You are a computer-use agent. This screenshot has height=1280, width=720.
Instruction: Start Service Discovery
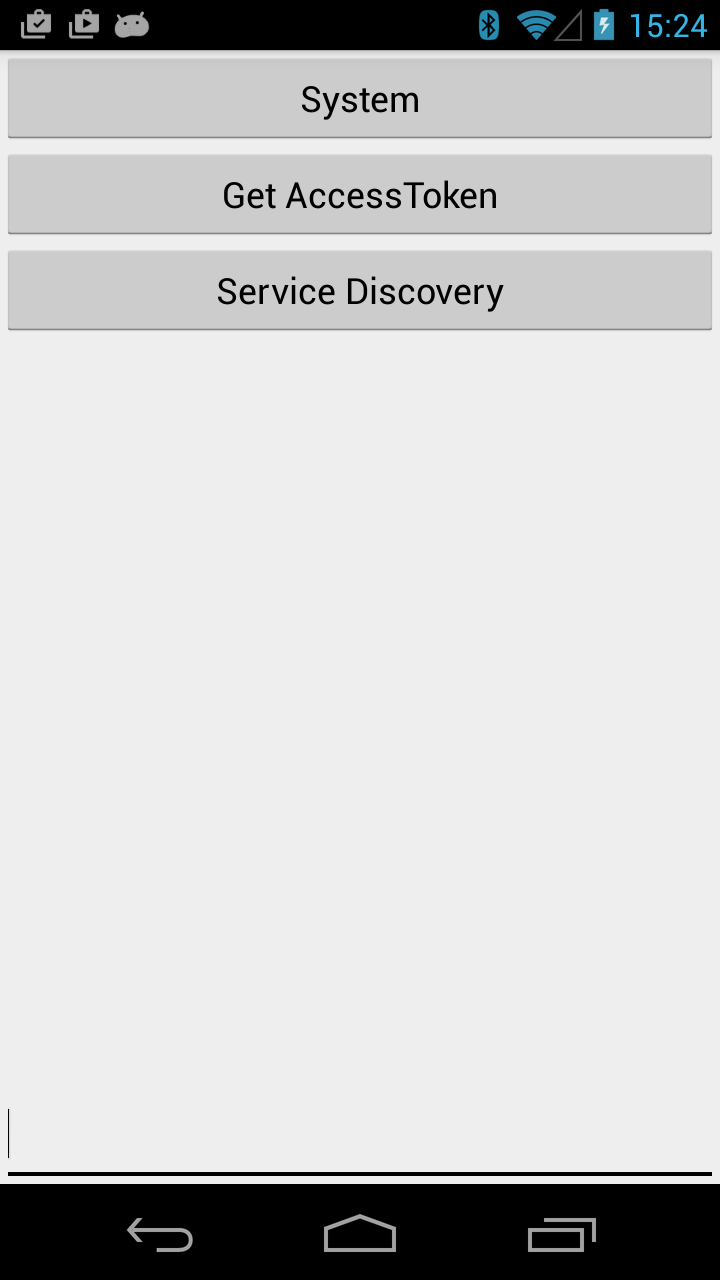pos(360,291)
